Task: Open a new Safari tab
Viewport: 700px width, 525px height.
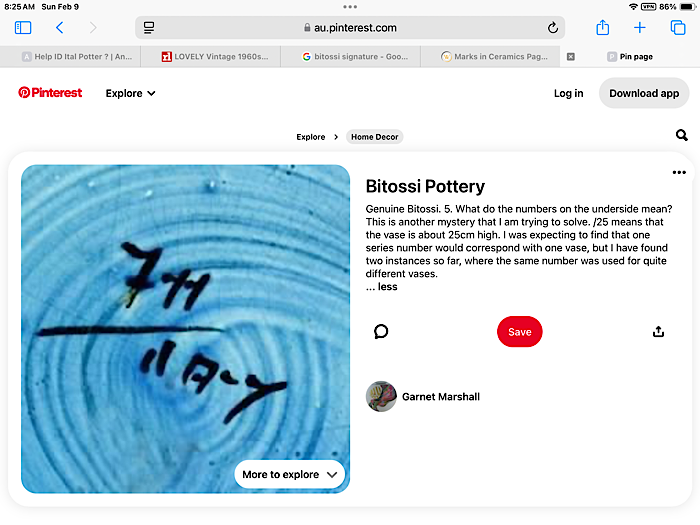Action: click(640, 28)
